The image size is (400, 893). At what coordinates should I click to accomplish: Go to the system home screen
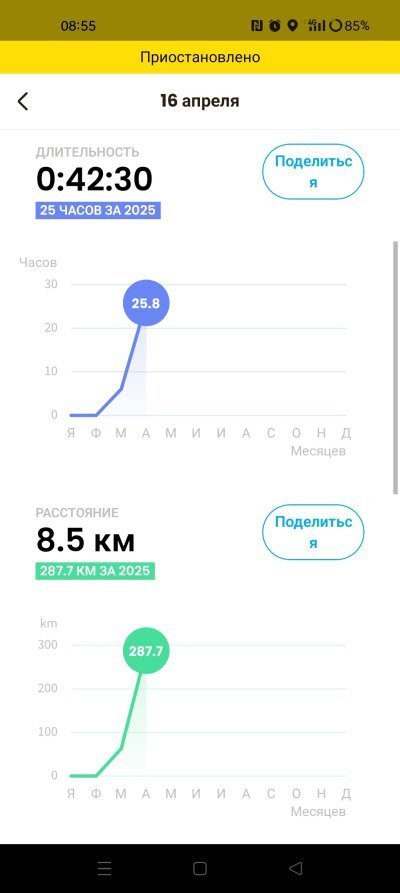(200, 868)
